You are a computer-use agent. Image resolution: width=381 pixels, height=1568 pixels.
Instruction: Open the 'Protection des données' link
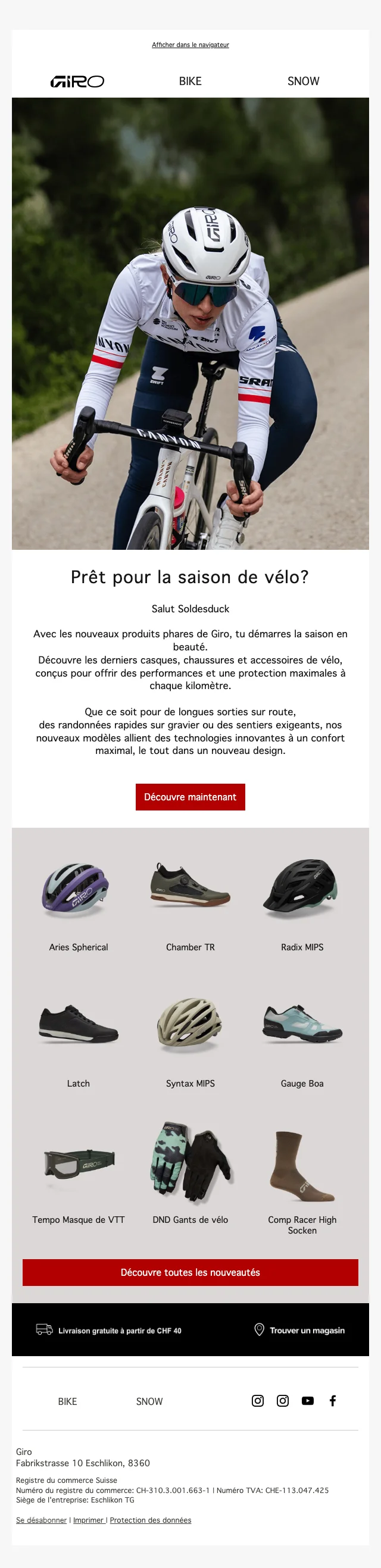click(x=151, y=1520)
